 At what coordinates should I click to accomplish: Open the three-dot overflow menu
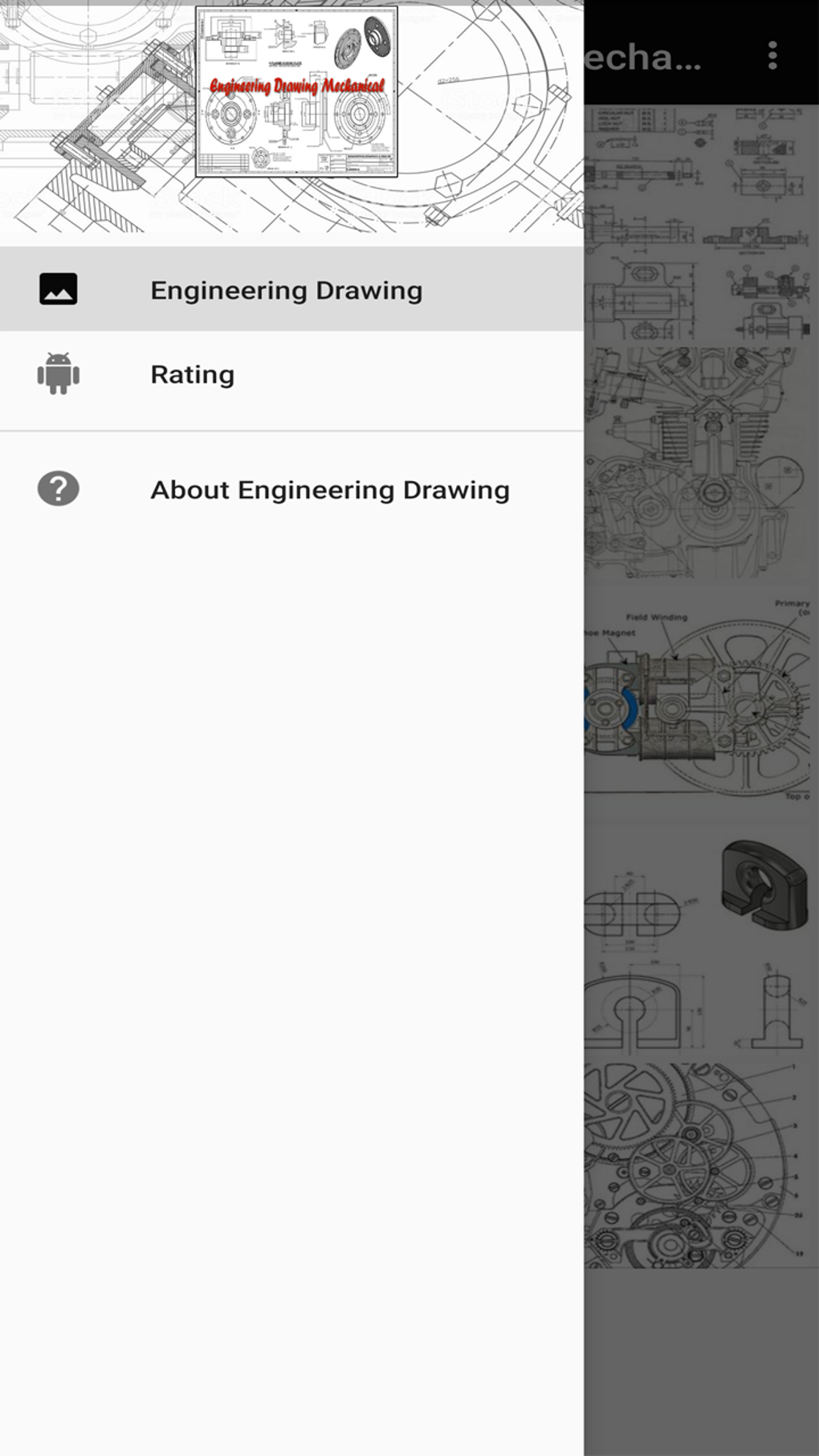point(772,55)
